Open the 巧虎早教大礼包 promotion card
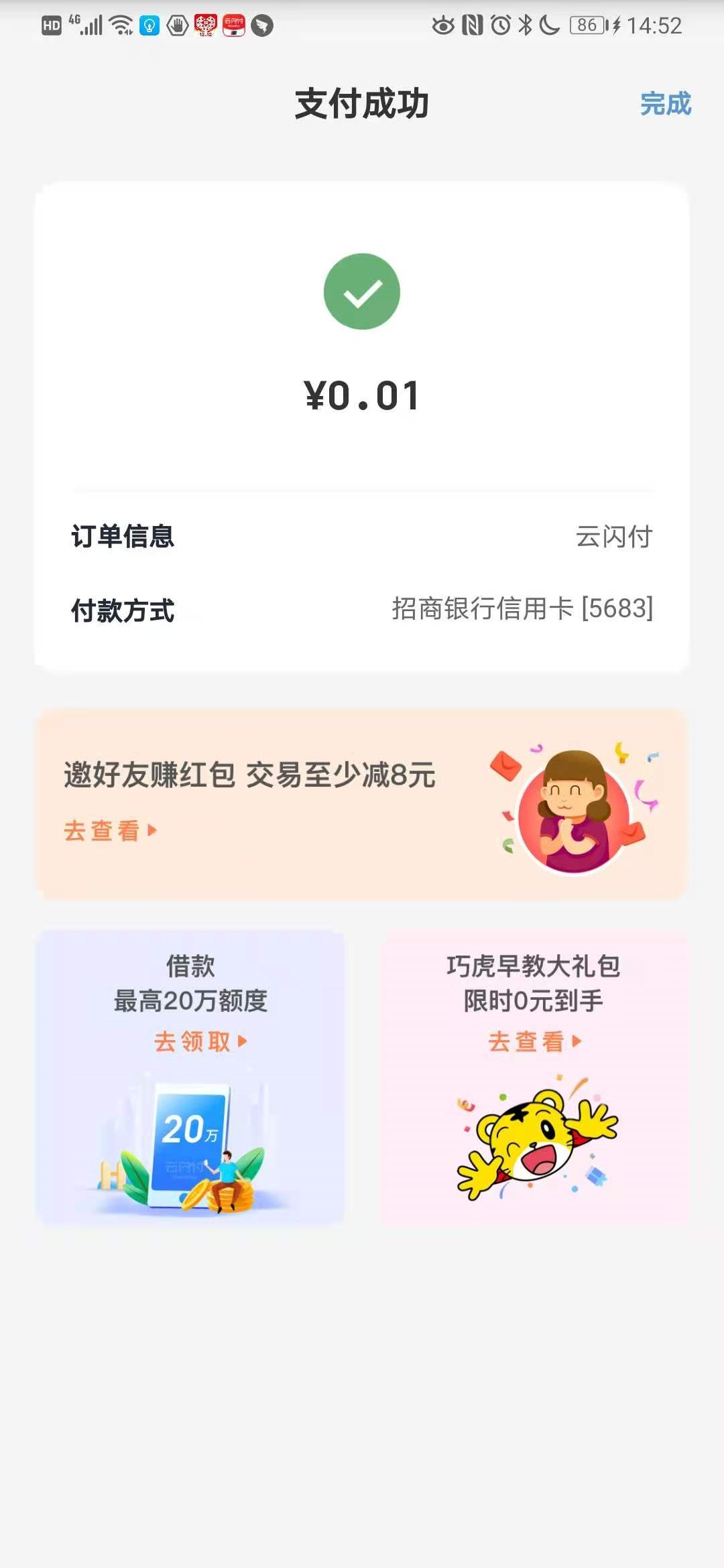The image size is (724, 1568). (534, 1076)
